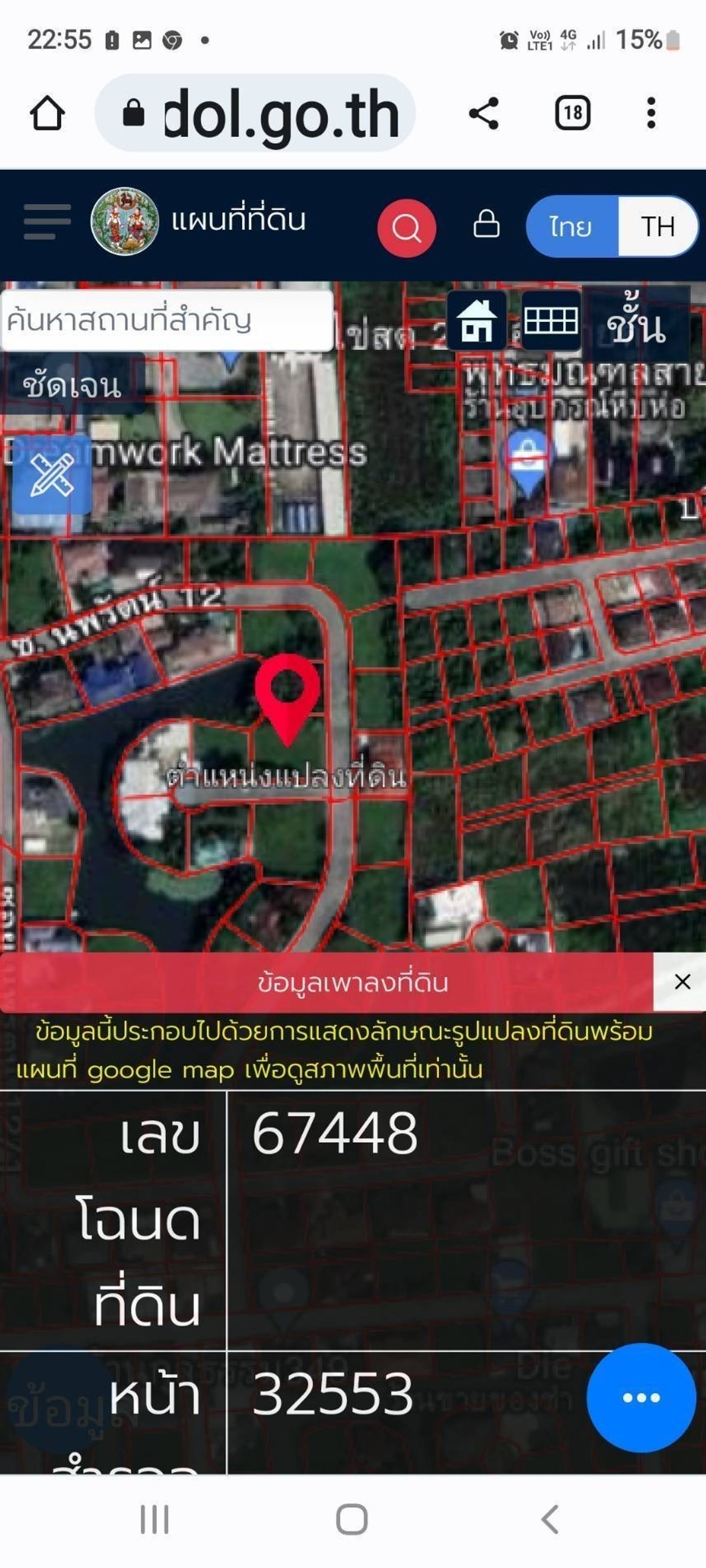Tap the house icon on the map
Image resolution: width=706 pixels, height=1568 pixels.
(x=477, y=321)
